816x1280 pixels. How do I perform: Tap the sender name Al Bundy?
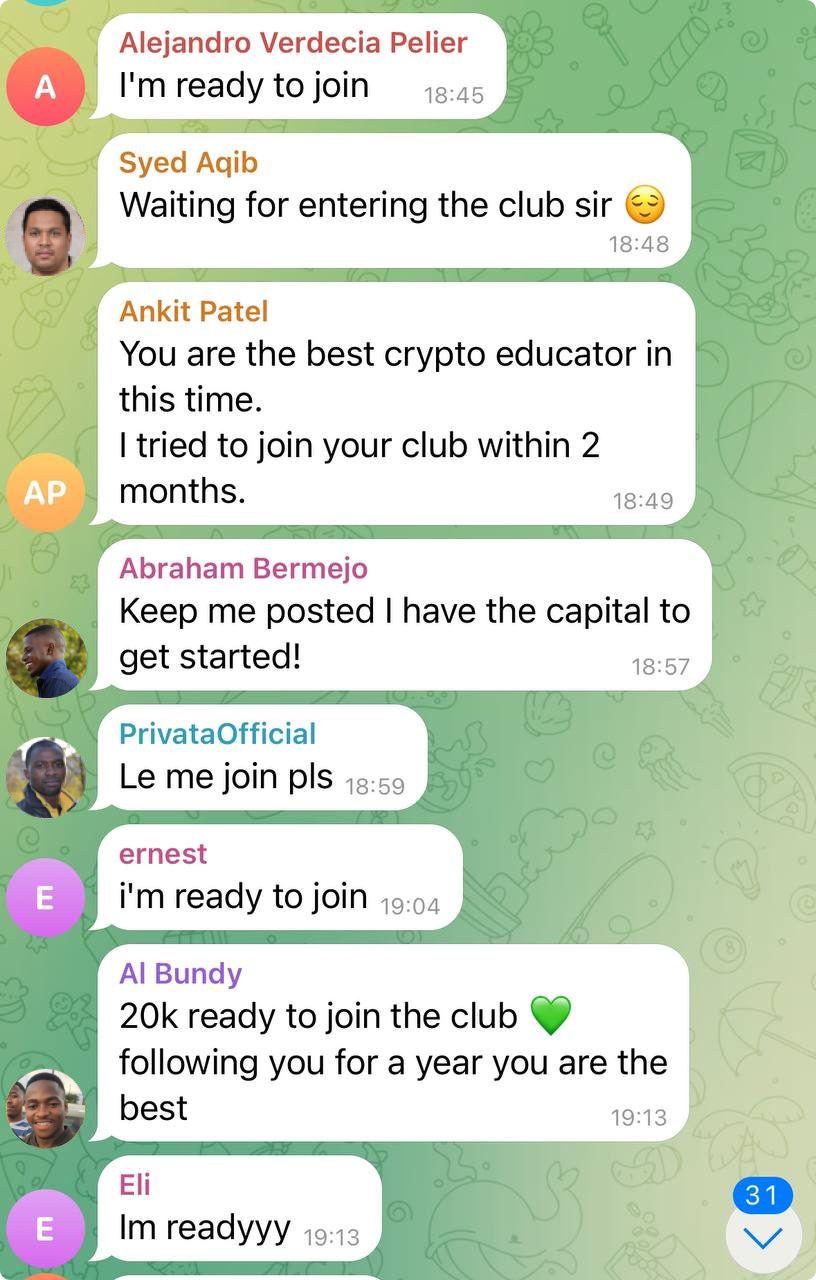coord(181,973)
